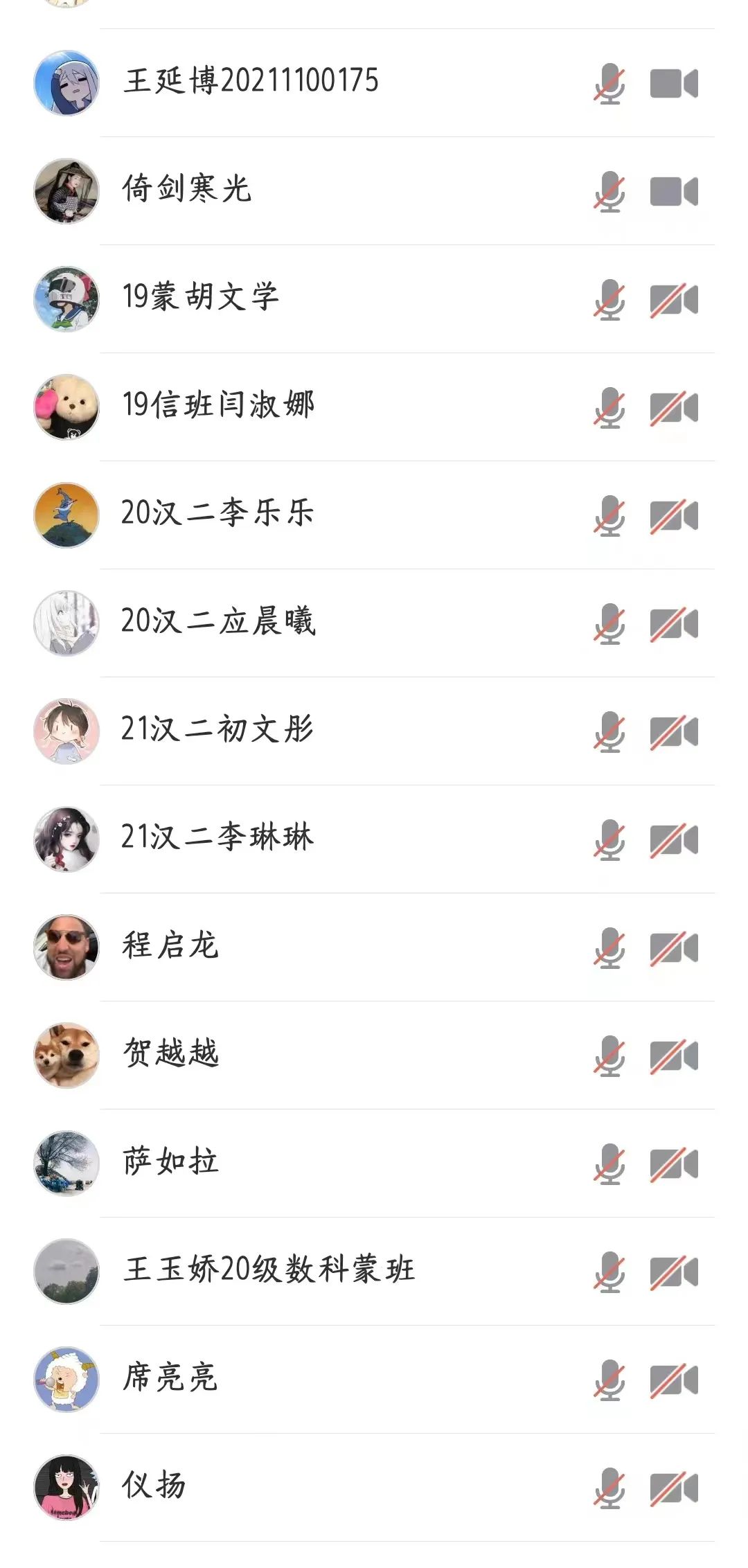The width and height of the screenshot is (748, 1568).
Task: Tap the camera-off icon for 贺越越
Action: (x=673, y=1055)
